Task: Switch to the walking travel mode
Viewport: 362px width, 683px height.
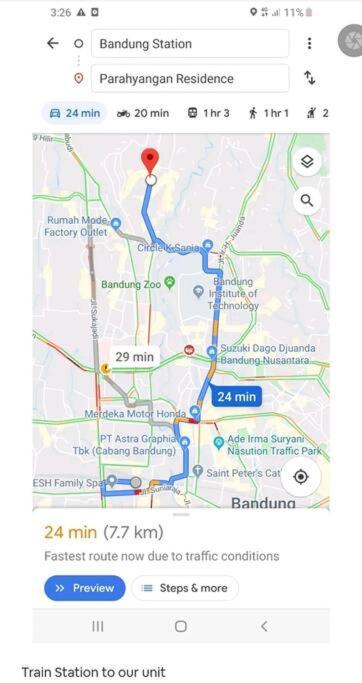Action: pos(268,113)
